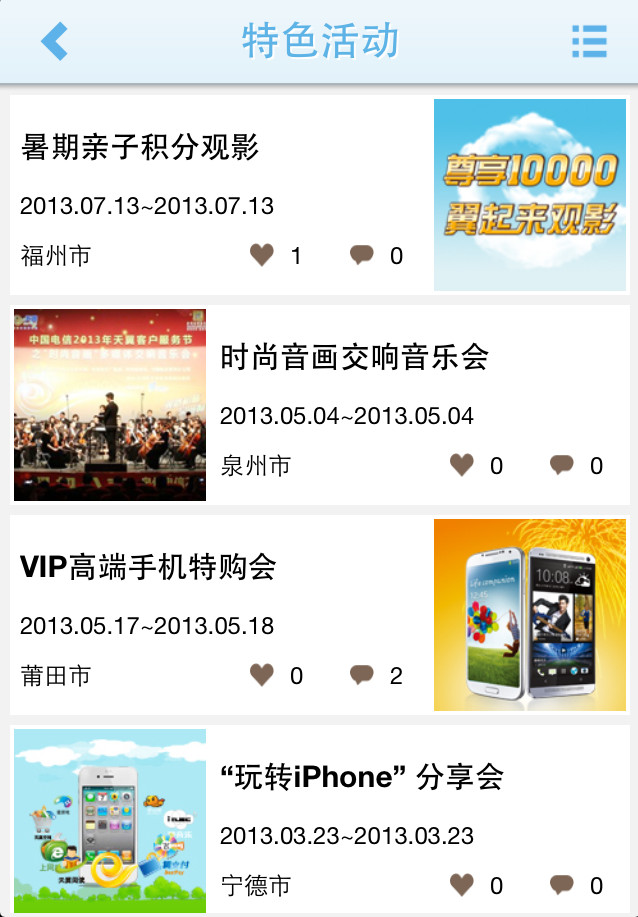Go back using the blue arrow
638x917 pixels.
pyautogui.click(x=55, y=41)
